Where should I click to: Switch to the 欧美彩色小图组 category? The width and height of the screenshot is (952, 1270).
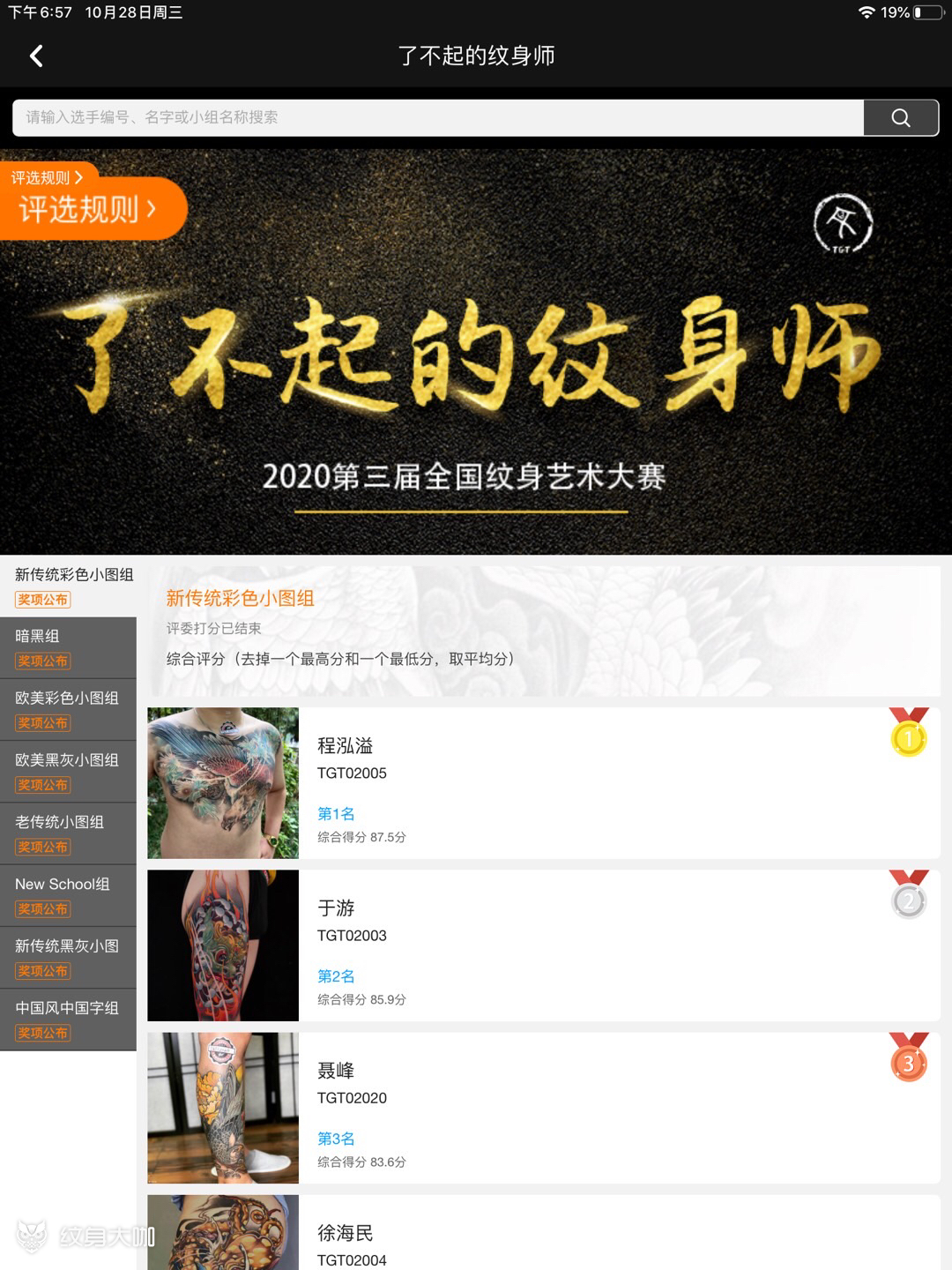[x=69, y=709]
